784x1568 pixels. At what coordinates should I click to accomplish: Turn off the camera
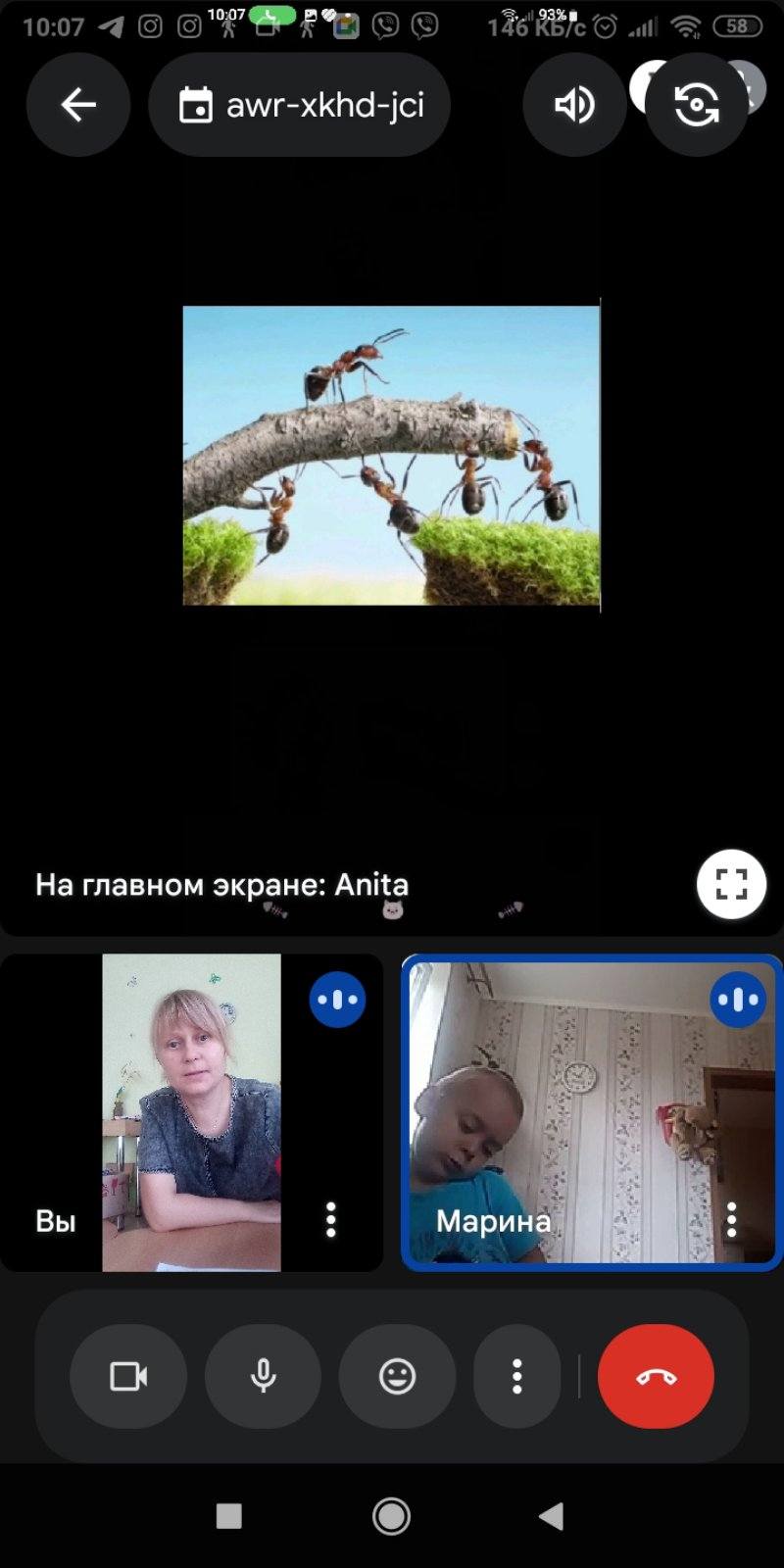tap(127, 1377)
